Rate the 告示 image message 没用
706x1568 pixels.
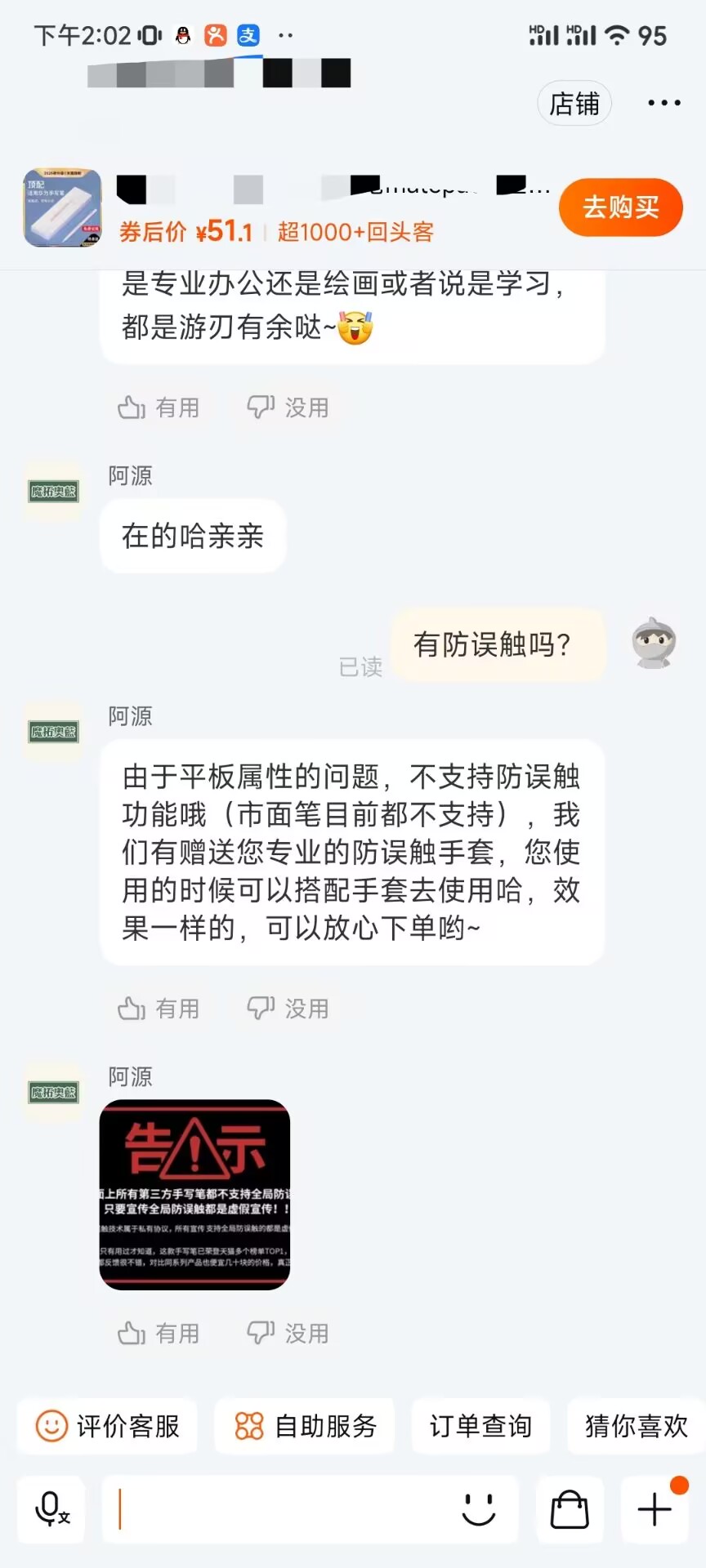tap(288, 1334)
